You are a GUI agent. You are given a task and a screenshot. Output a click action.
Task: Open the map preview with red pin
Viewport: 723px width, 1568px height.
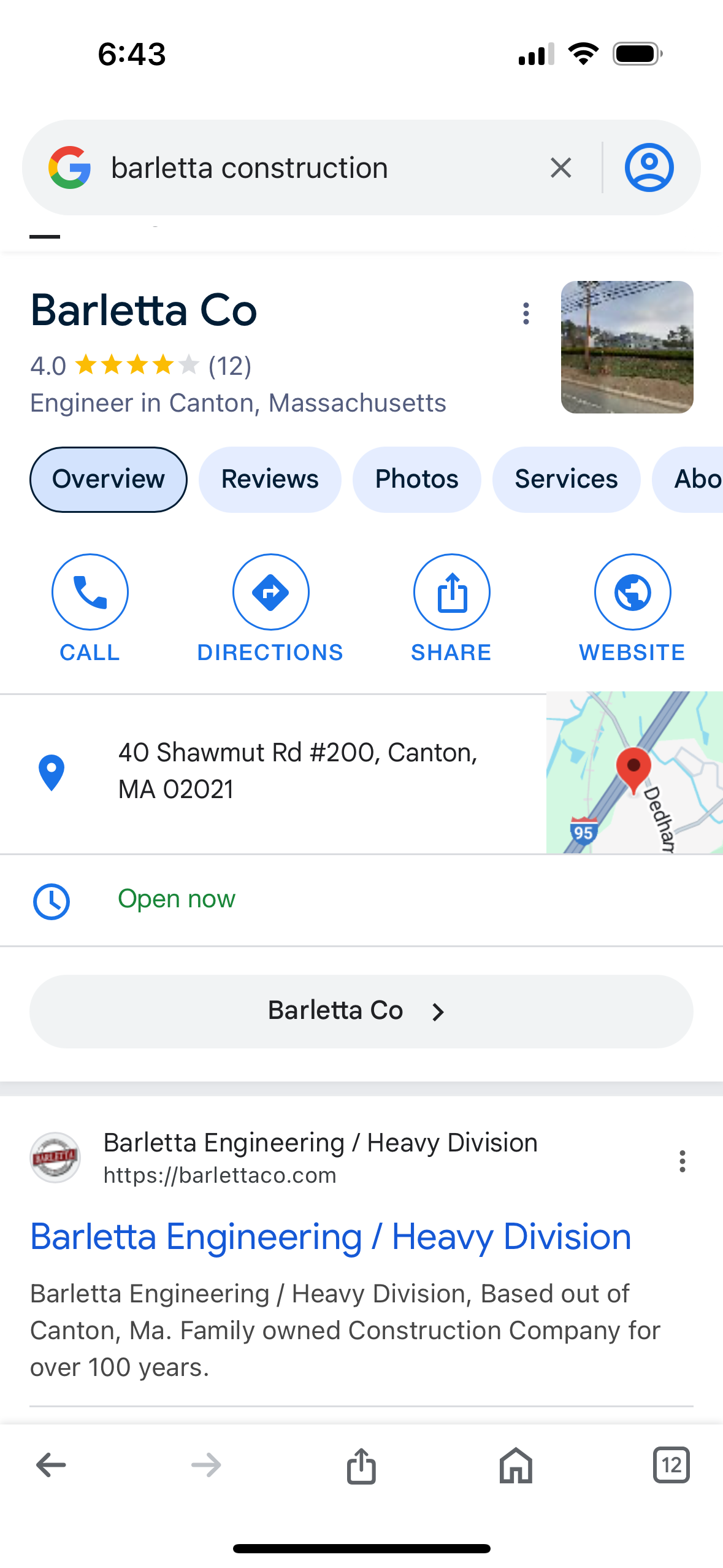(635, 773)
